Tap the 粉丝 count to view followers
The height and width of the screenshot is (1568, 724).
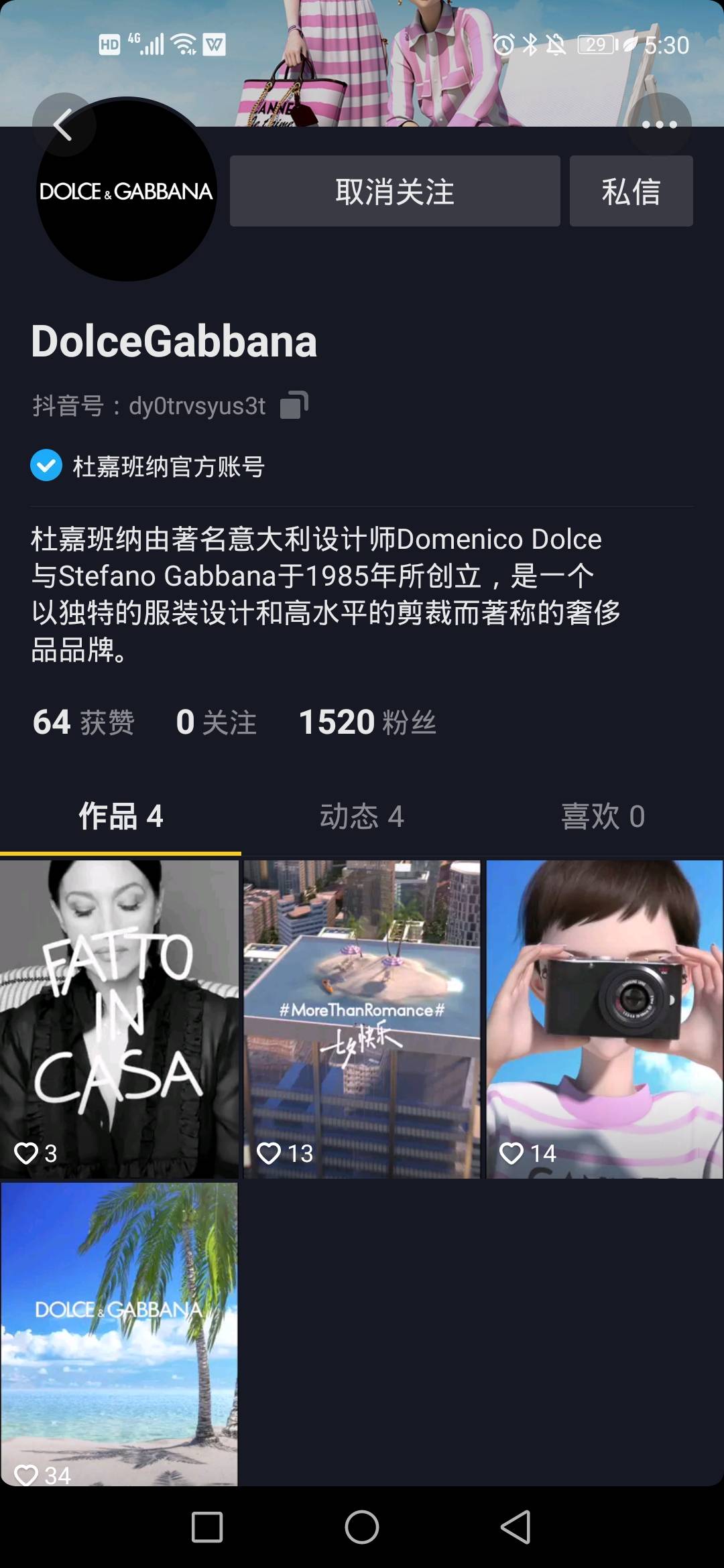(368, 722)
